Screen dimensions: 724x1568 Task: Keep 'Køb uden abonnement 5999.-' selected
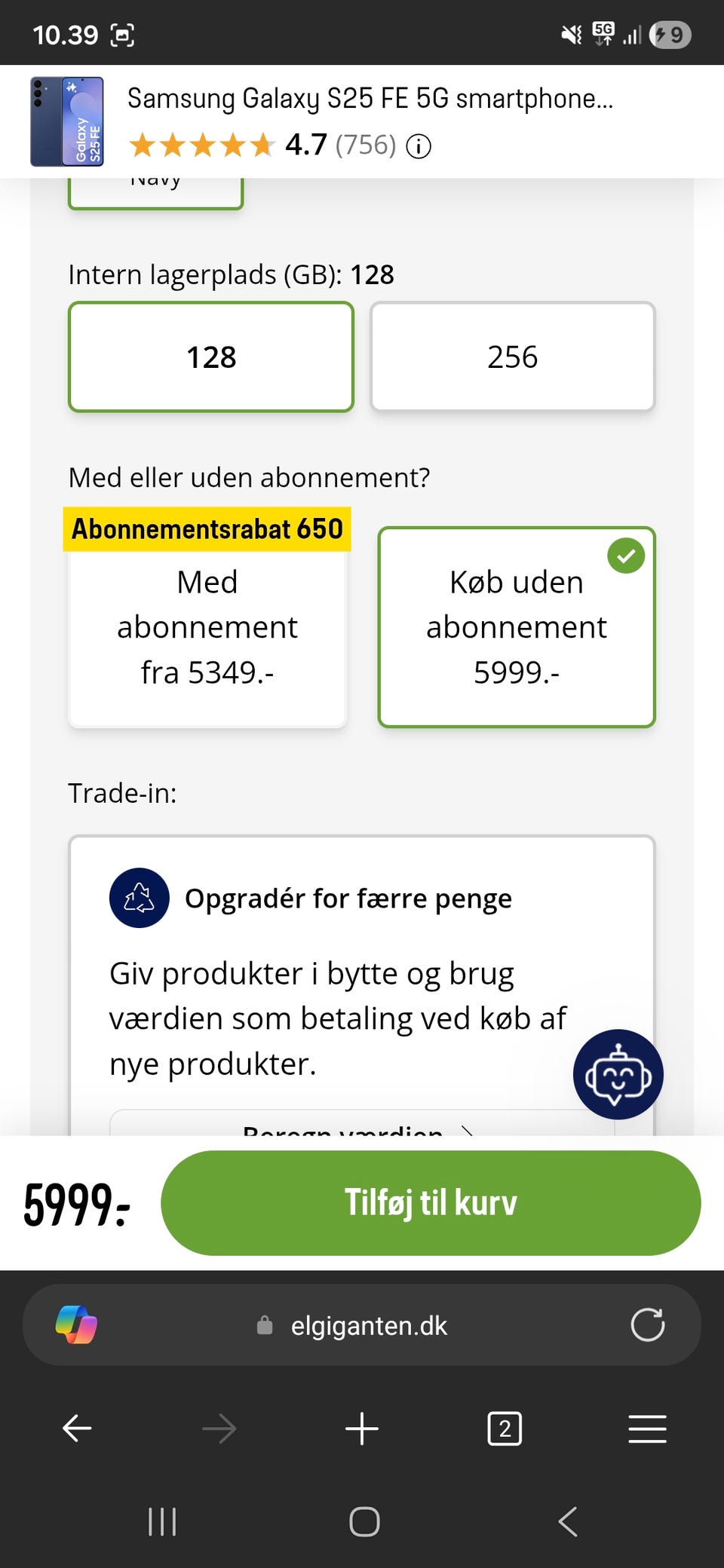click(516, 627)
